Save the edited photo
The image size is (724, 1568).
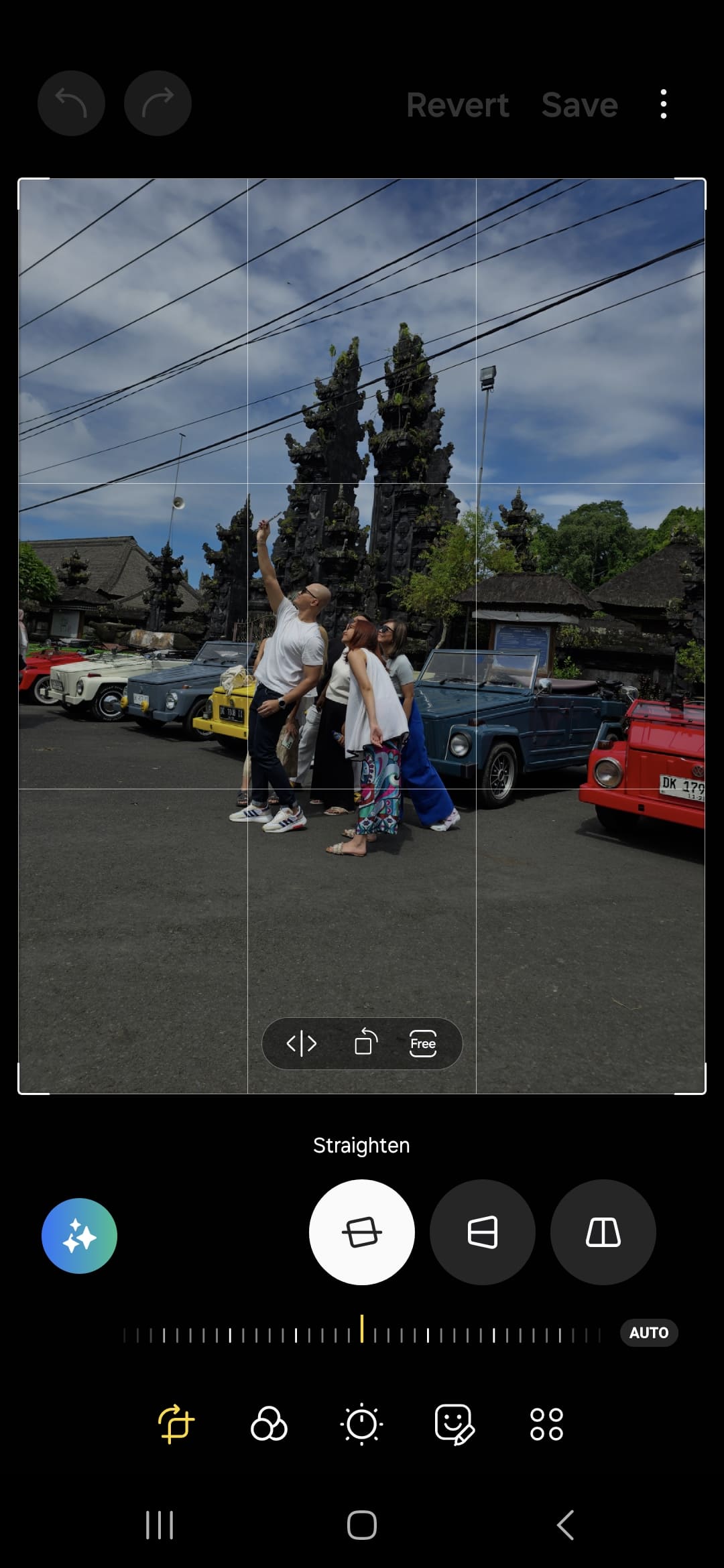(x=580, y=105)
